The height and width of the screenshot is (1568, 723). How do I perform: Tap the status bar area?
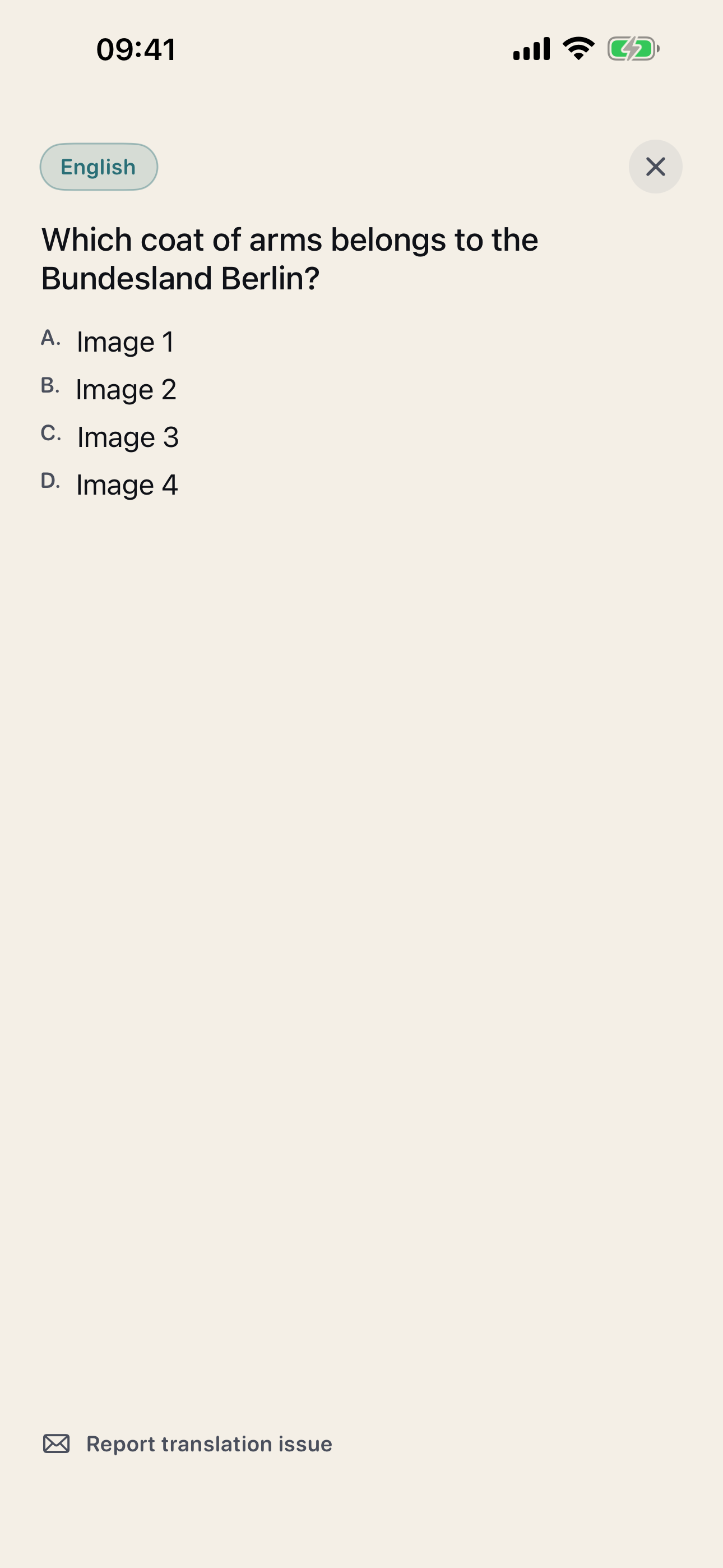point(361,50)
